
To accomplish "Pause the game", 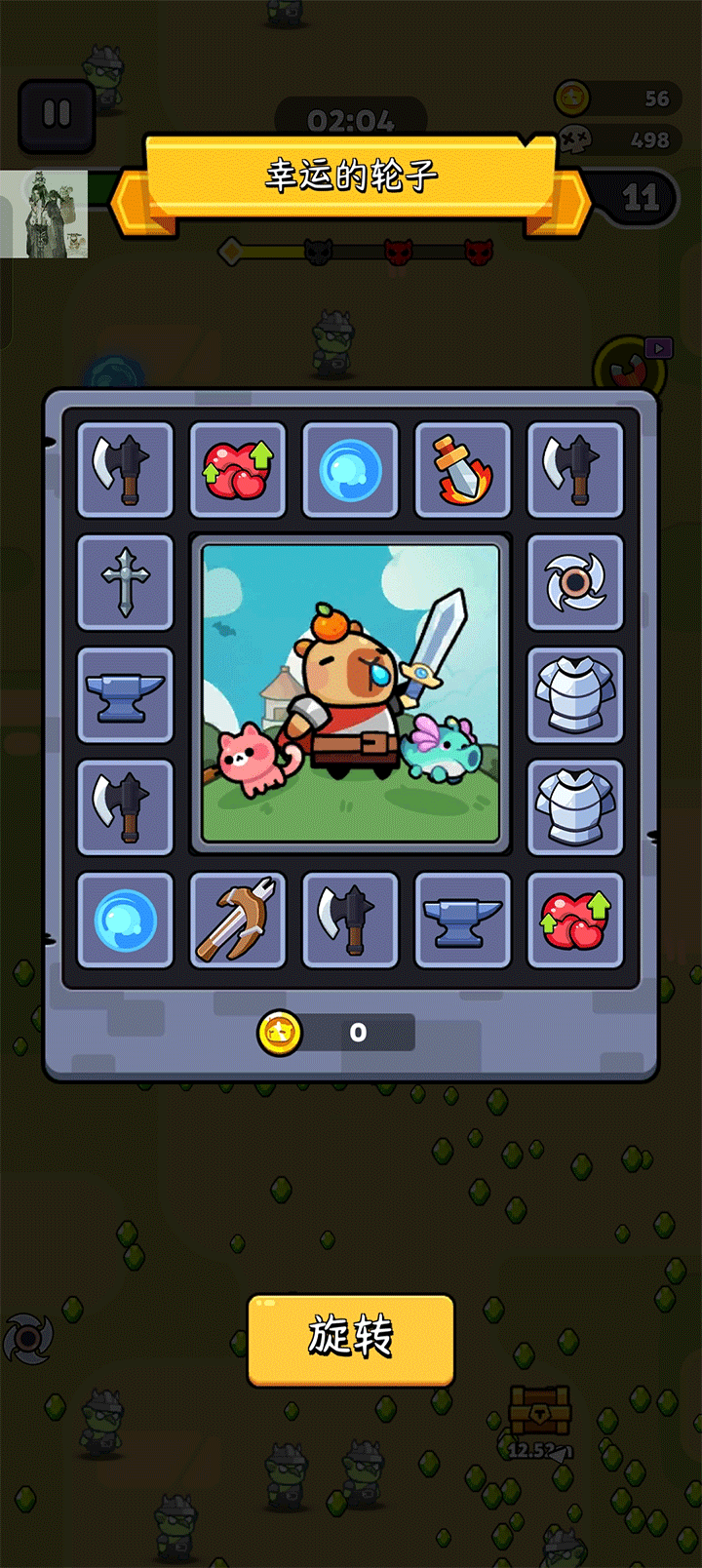I will (57, 115).
